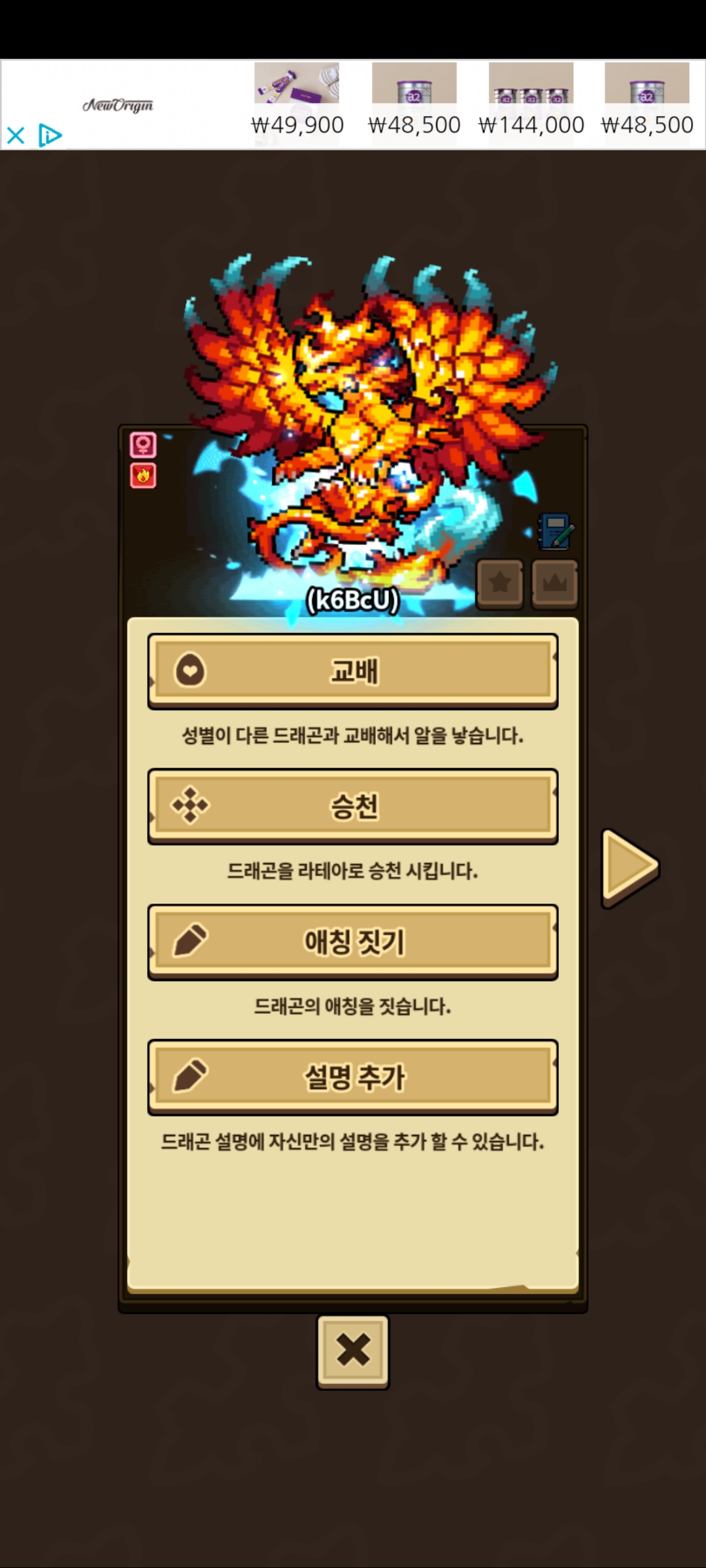This screenshot has width=706, height=1568.
Task: Dismiss the ad banner with X
Action: [x=16, y=136]
